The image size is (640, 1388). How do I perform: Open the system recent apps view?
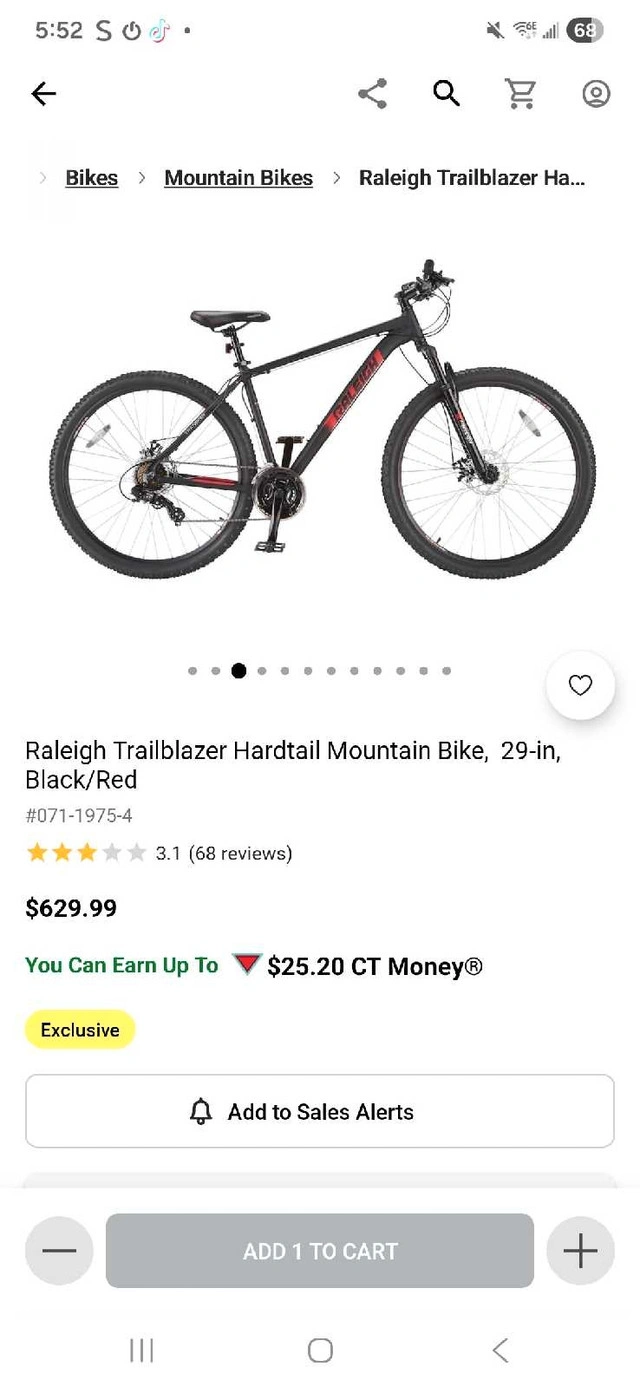(141, 1350)
